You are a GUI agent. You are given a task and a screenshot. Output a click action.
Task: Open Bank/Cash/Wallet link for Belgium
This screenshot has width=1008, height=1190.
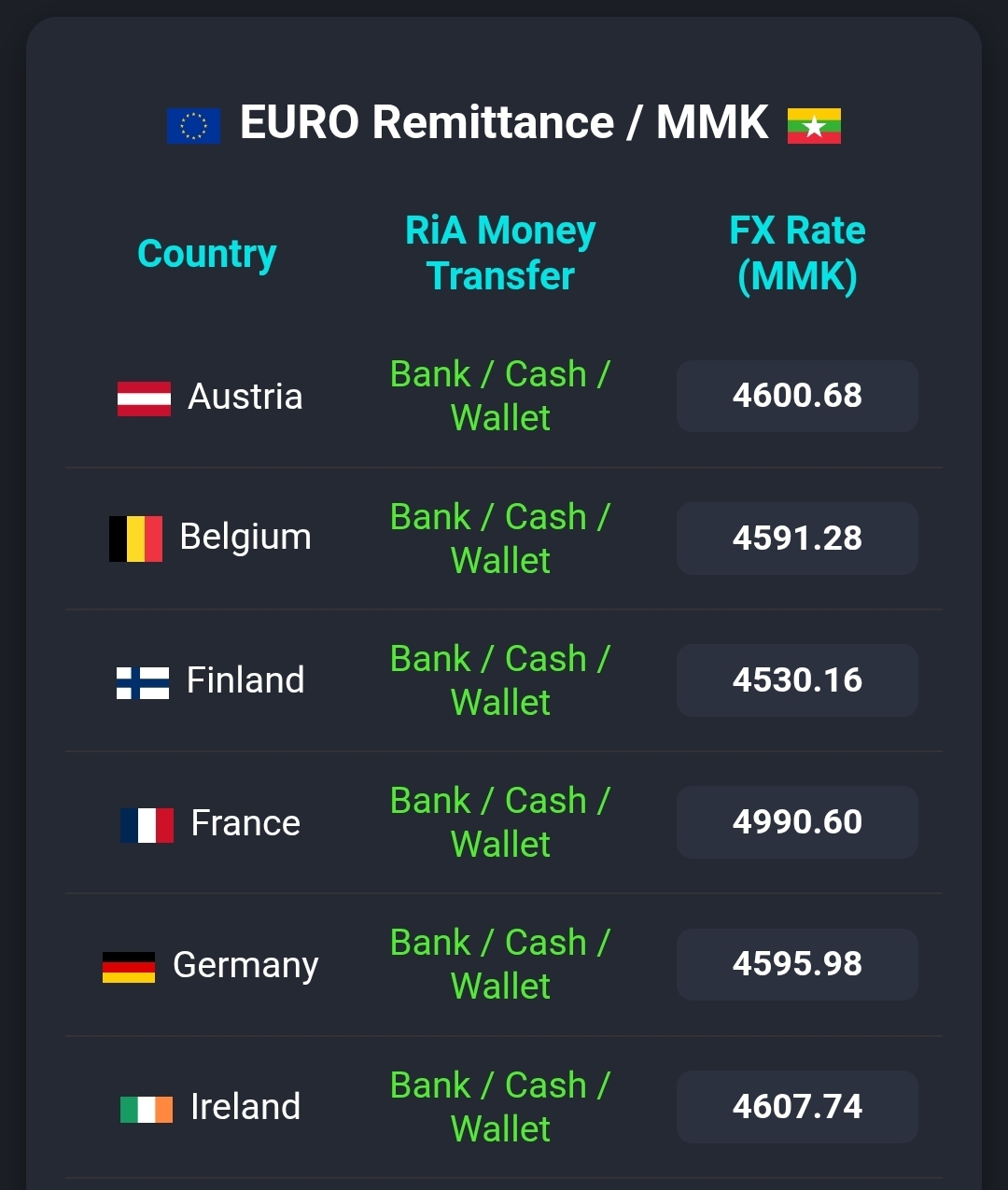coord(500,539)
